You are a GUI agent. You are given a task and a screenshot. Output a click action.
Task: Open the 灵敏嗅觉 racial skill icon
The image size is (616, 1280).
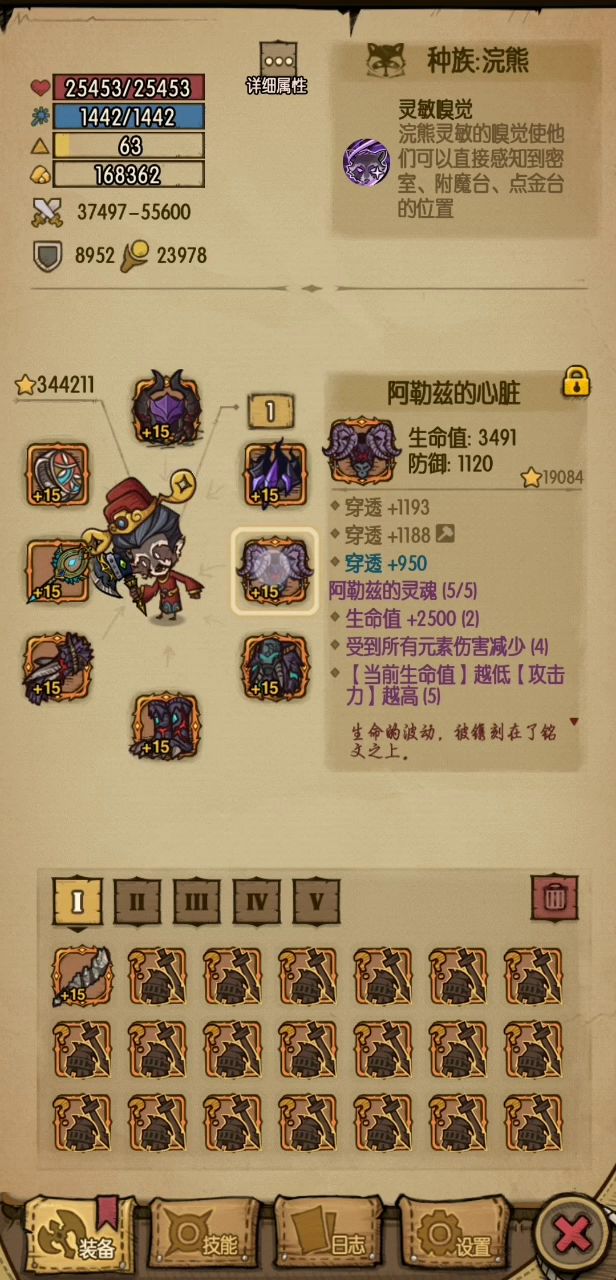(366, 160)
